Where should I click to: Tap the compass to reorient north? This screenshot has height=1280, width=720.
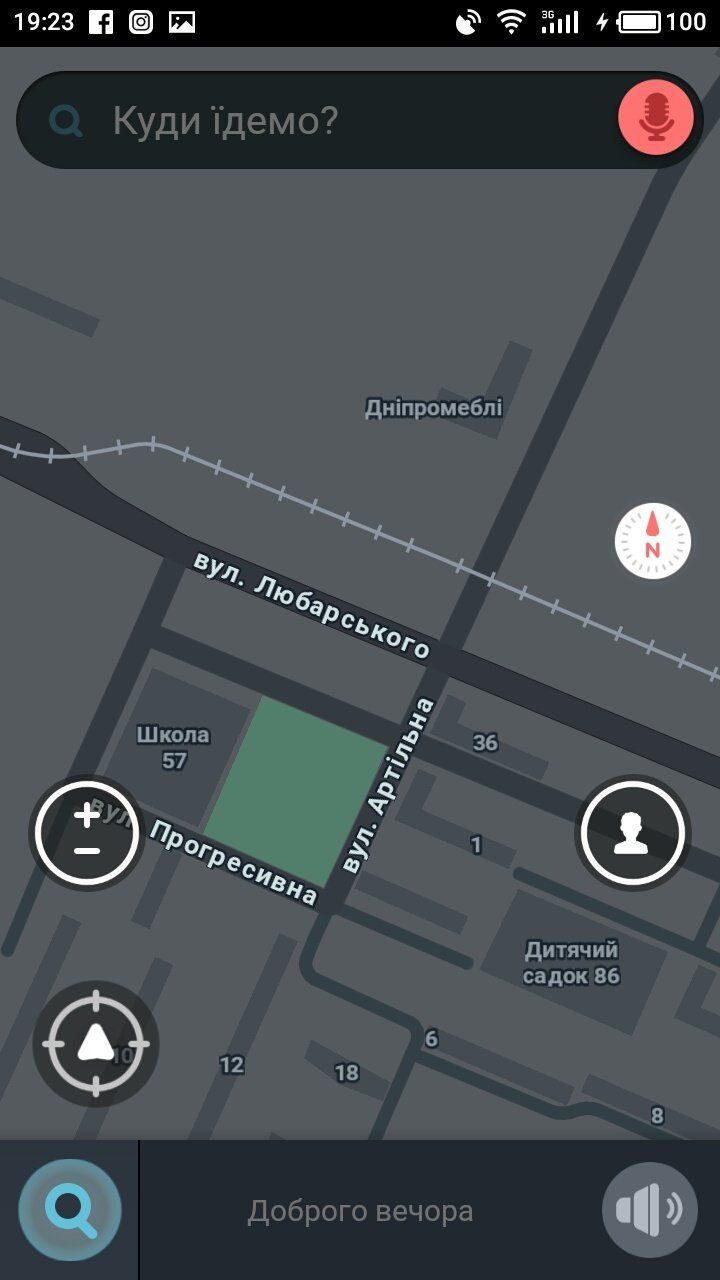(652, 542)
